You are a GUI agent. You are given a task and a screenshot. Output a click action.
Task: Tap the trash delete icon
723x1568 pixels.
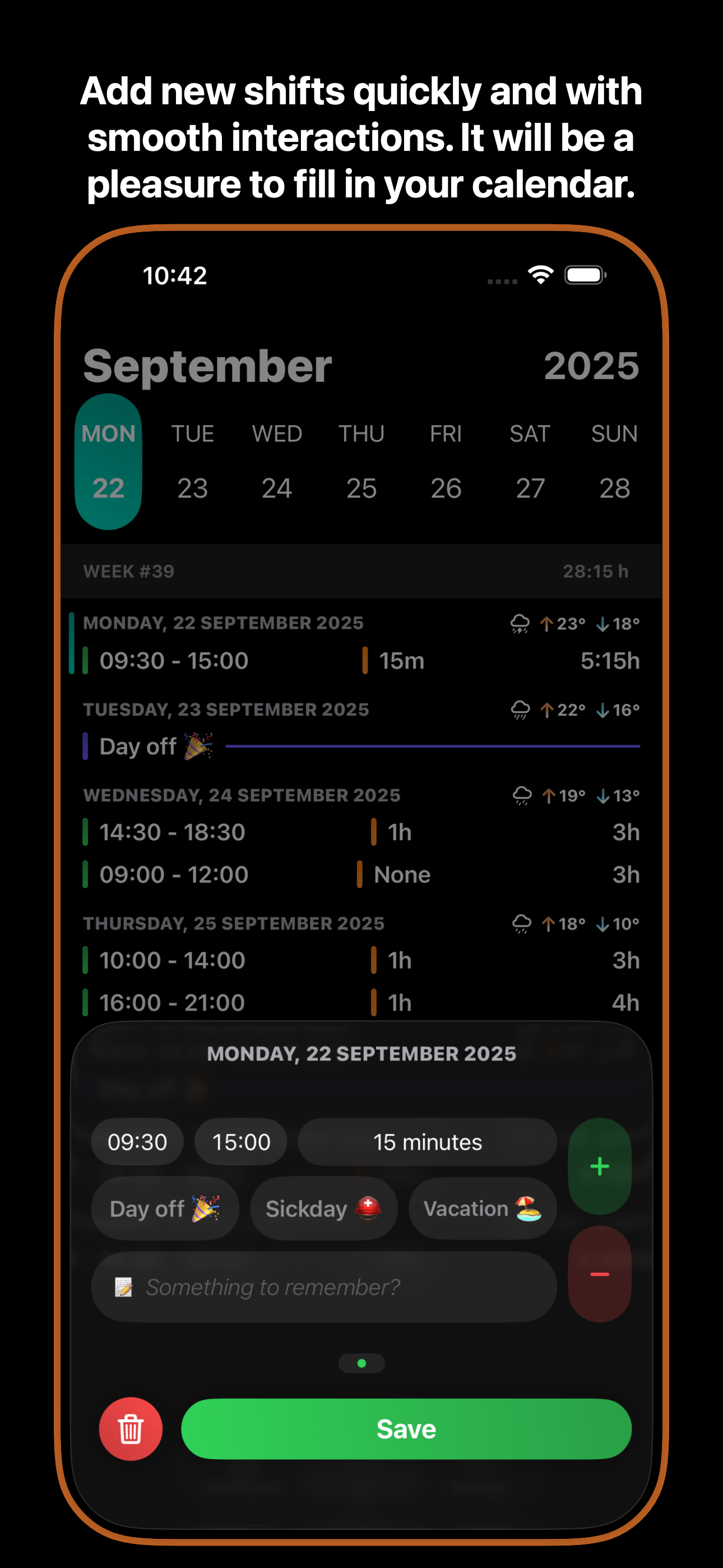[x=130, y=1428]
